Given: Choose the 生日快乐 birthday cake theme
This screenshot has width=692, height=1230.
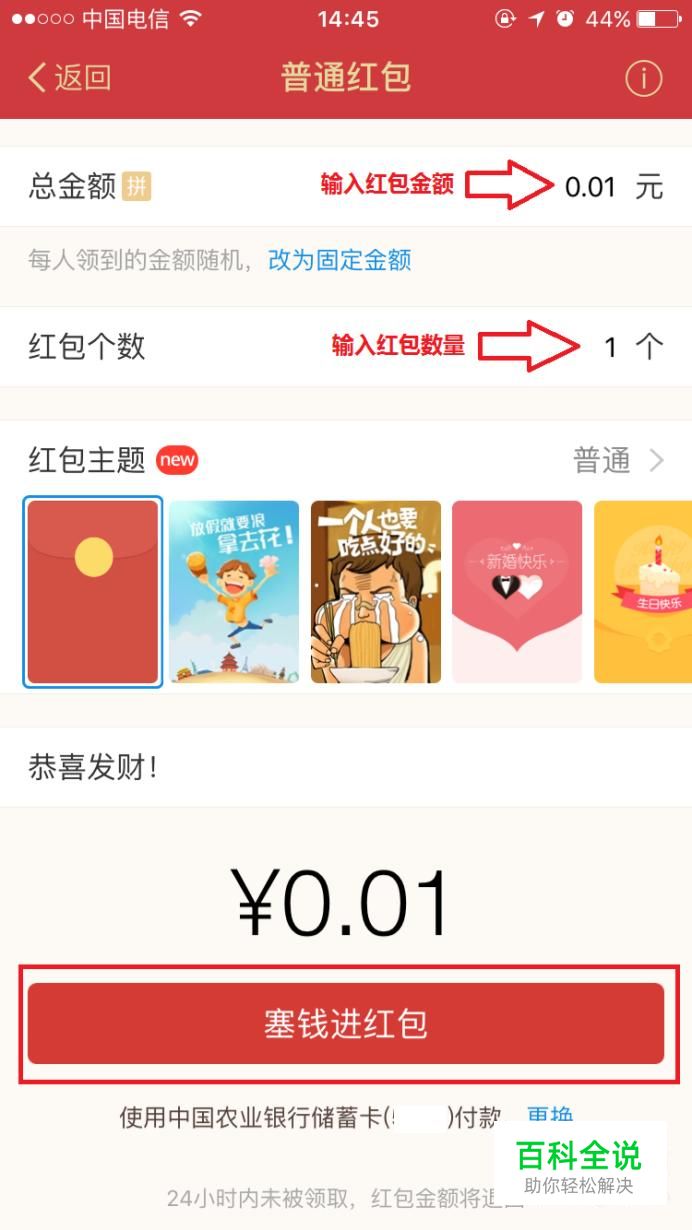Looking at the screenshot, I should click(x=643, y=592).
